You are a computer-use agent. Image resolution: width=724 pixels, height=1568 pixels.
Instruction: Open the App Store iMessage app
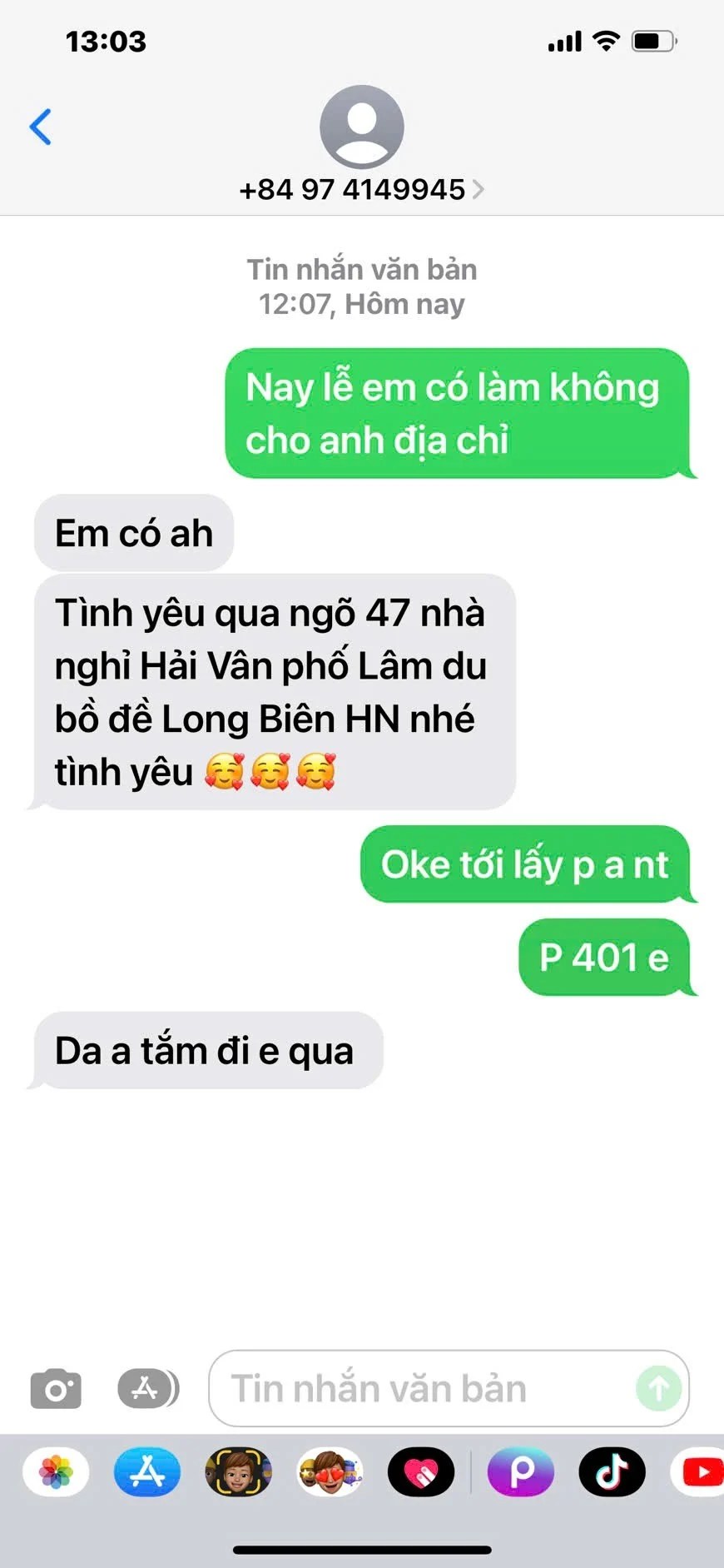point(147,1472)
